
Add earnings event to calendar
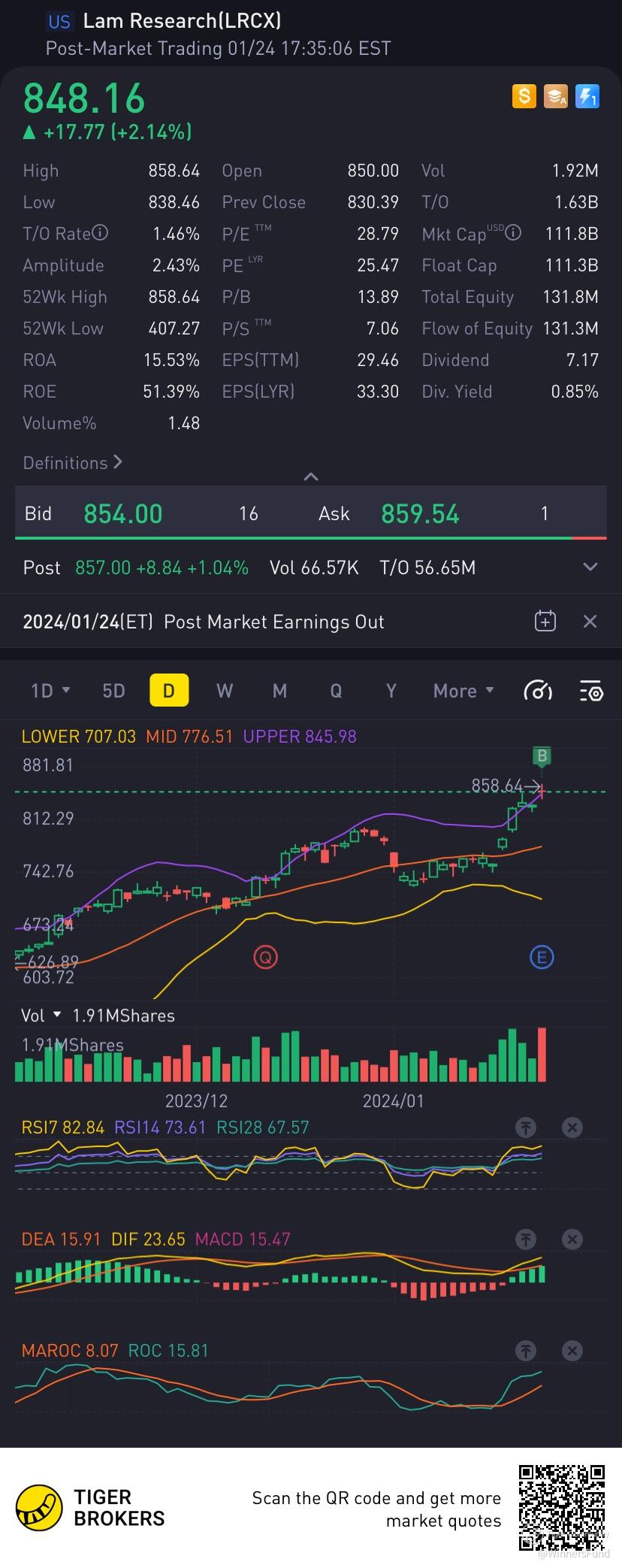(545, 622)
